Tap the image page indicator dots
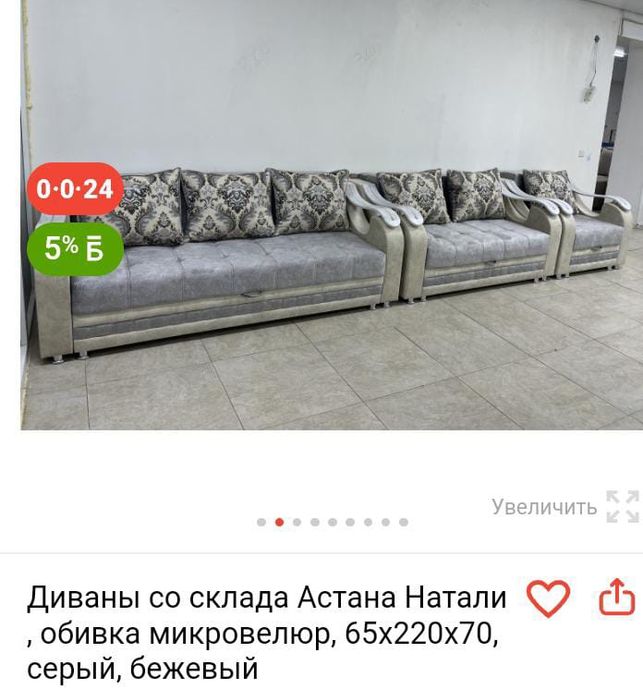Screen dimensions: 643x699 [x=332, y=522]
